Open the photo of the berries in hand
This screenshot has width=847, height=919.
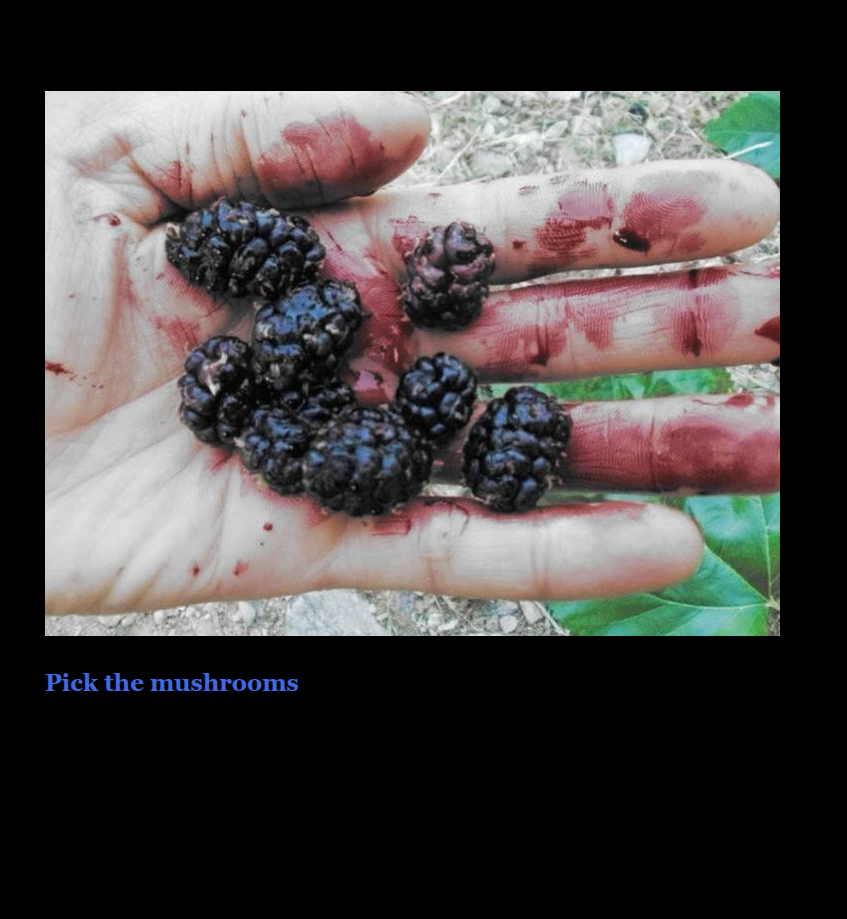pyautogui.click(x=412, y=363)
